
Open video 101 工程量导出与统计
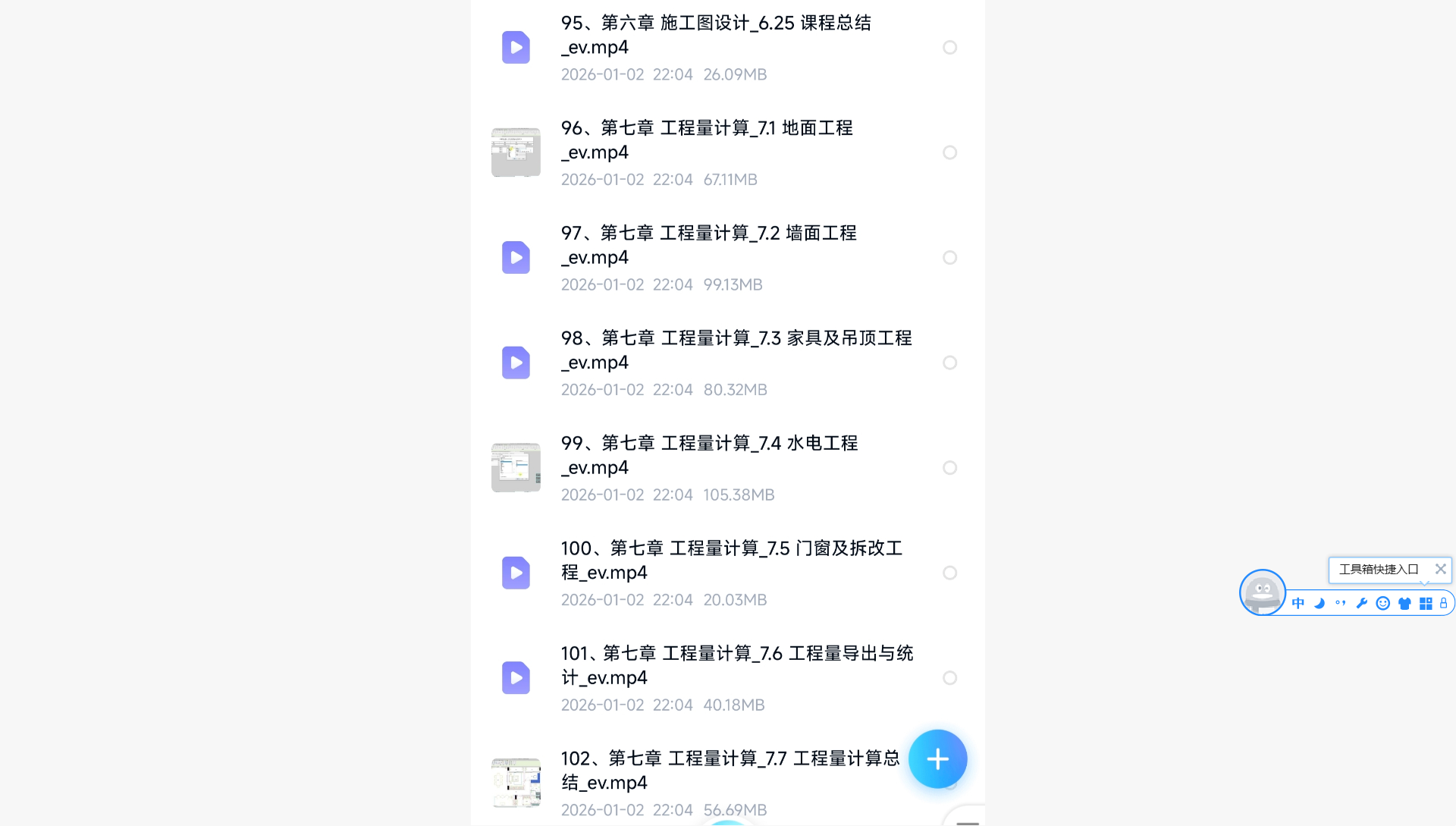point(736,665)
